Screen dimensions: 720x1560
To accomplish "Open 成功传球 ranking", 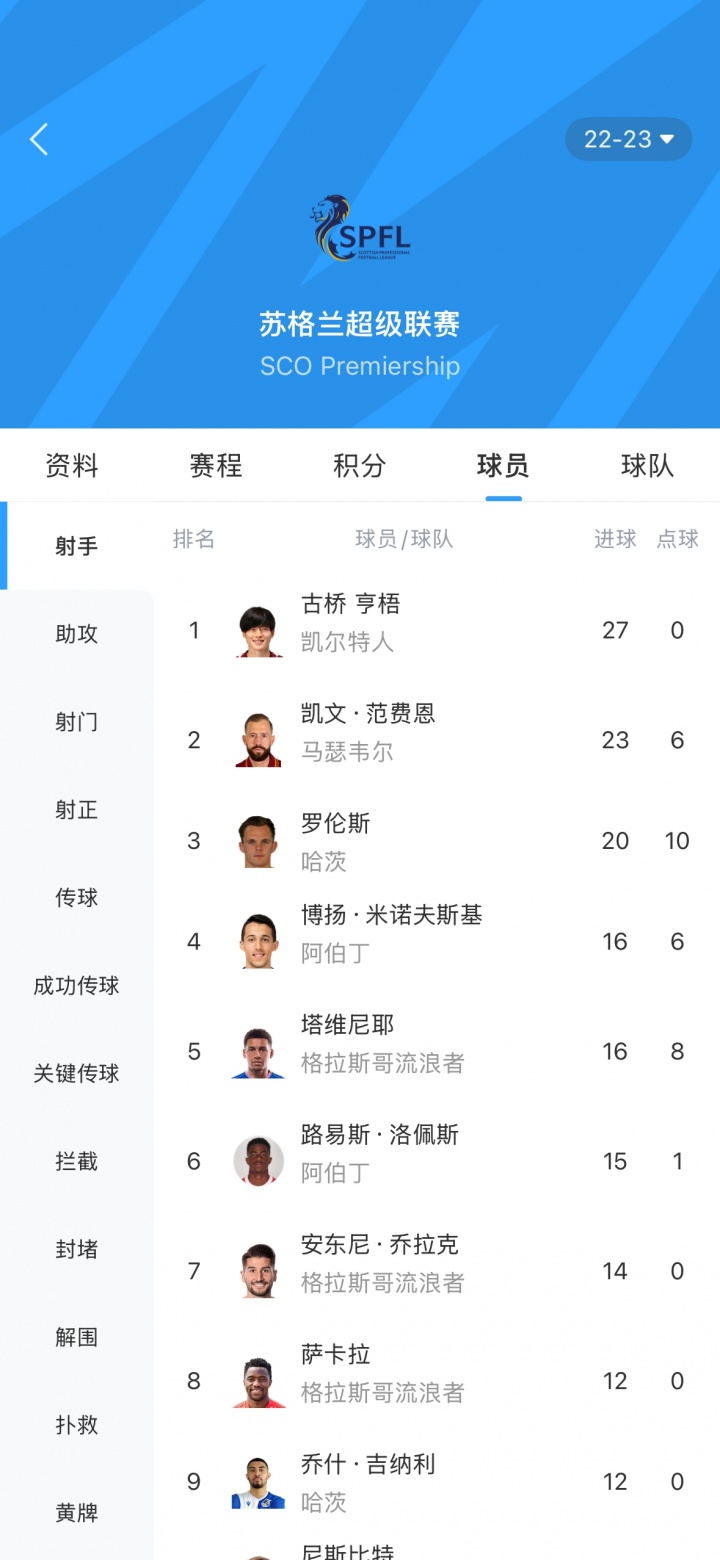I will [x=77, y=986].
